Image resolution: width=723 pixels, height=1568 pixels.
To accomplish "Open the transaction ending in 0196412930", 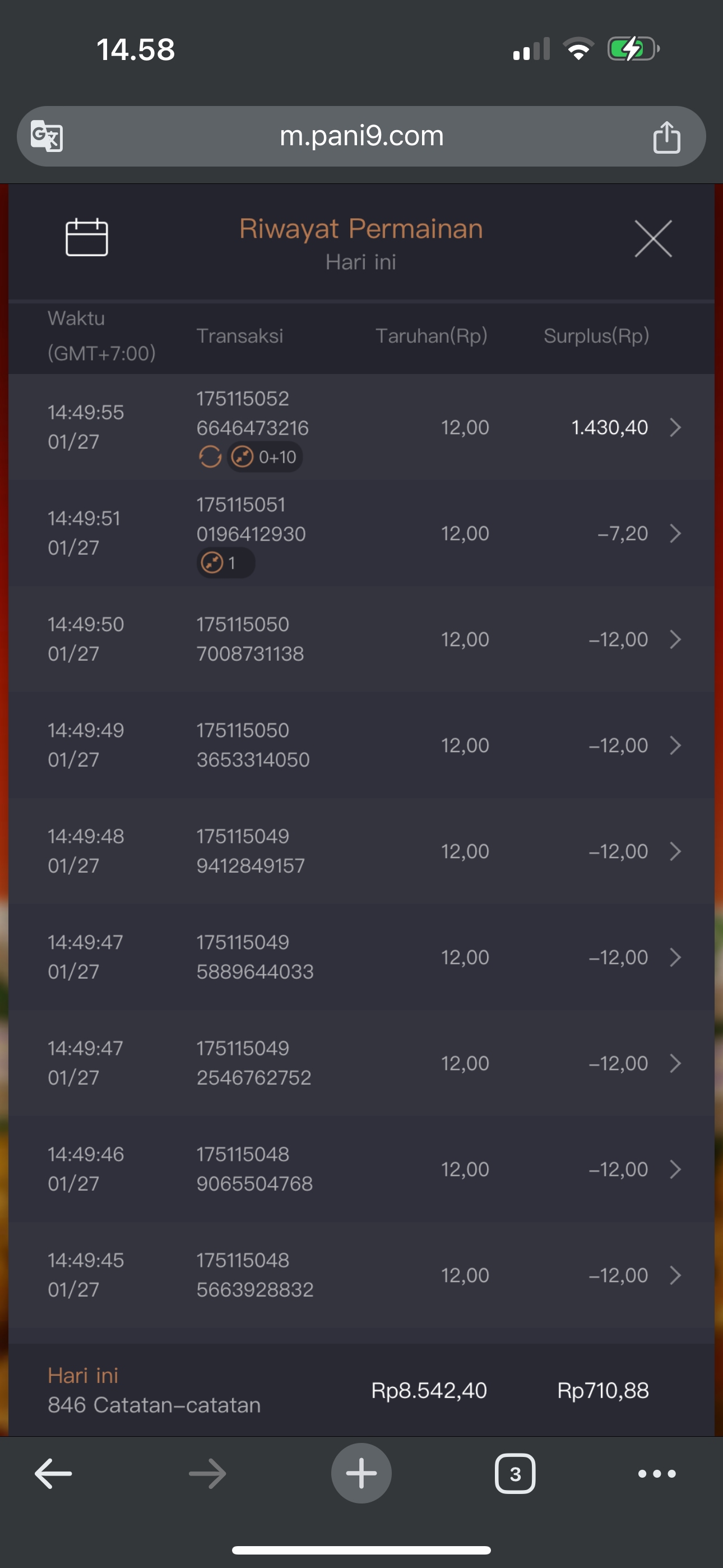I will pos(674,534).
